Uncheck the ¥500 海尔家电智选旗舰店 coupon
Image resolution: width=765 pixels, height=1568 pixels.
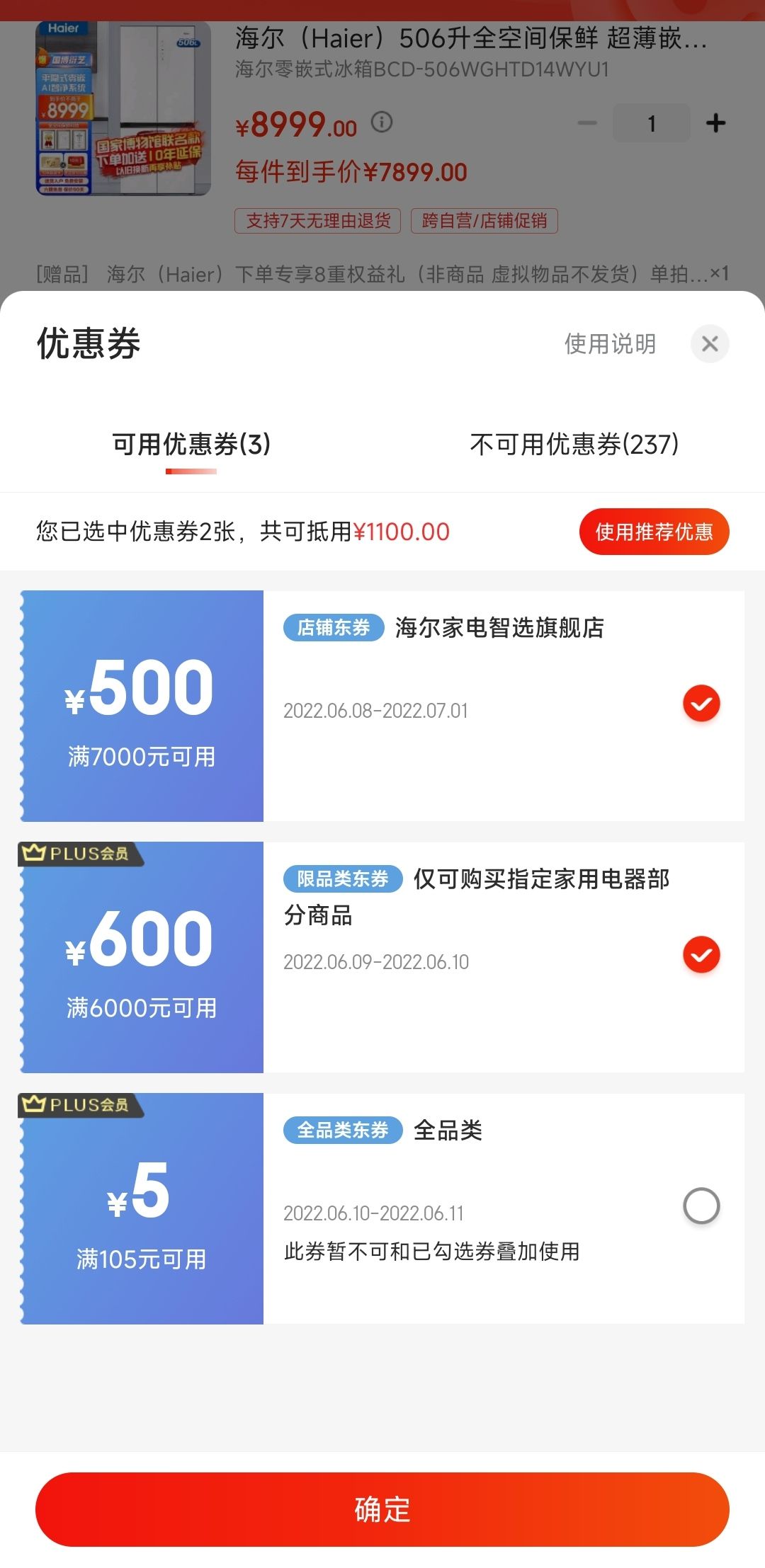tap(701, 704)
